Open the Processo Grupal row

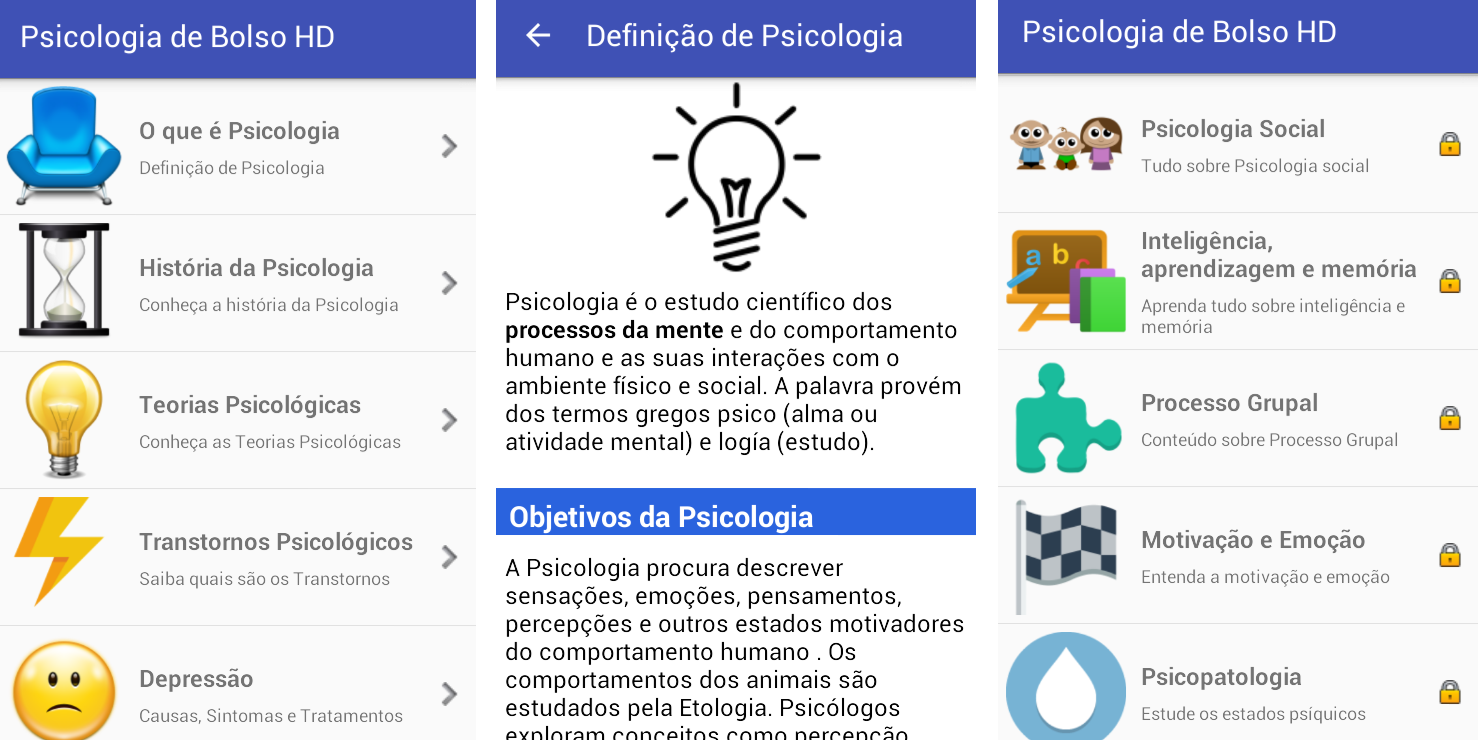(x=1238, y=419)
